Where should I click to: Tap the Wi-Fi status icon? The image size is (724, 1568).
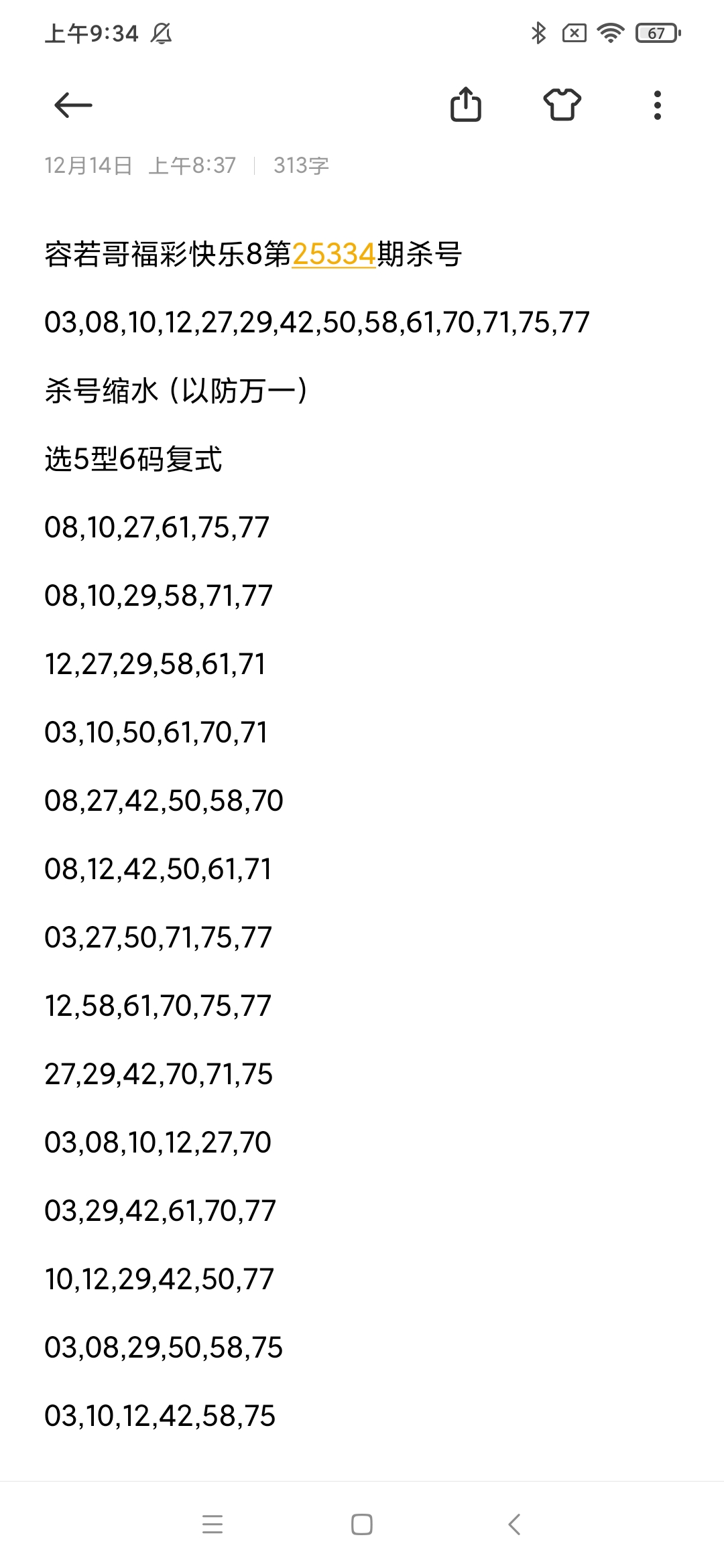[x=611, y=31]
